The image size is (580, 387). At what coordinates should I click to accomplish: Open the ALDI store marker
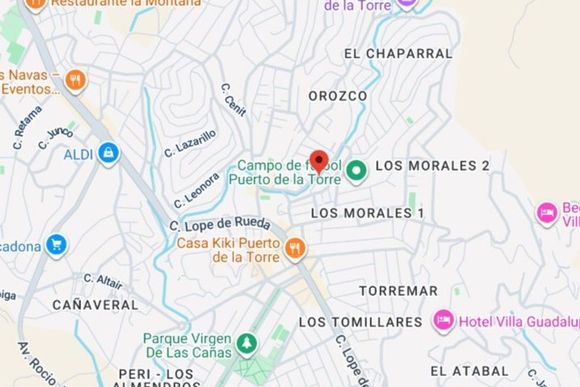click(108, 153)
